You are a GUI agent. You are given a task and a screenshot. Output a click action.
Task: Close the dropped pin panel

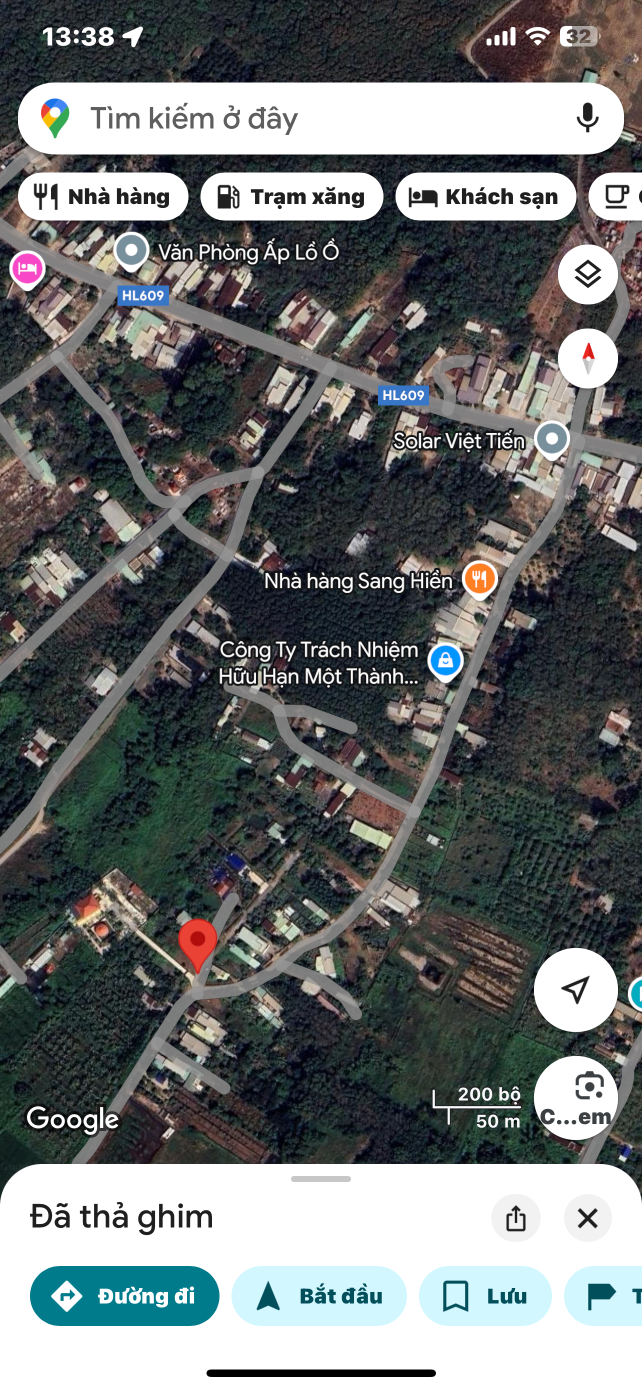pos(587,1218)
